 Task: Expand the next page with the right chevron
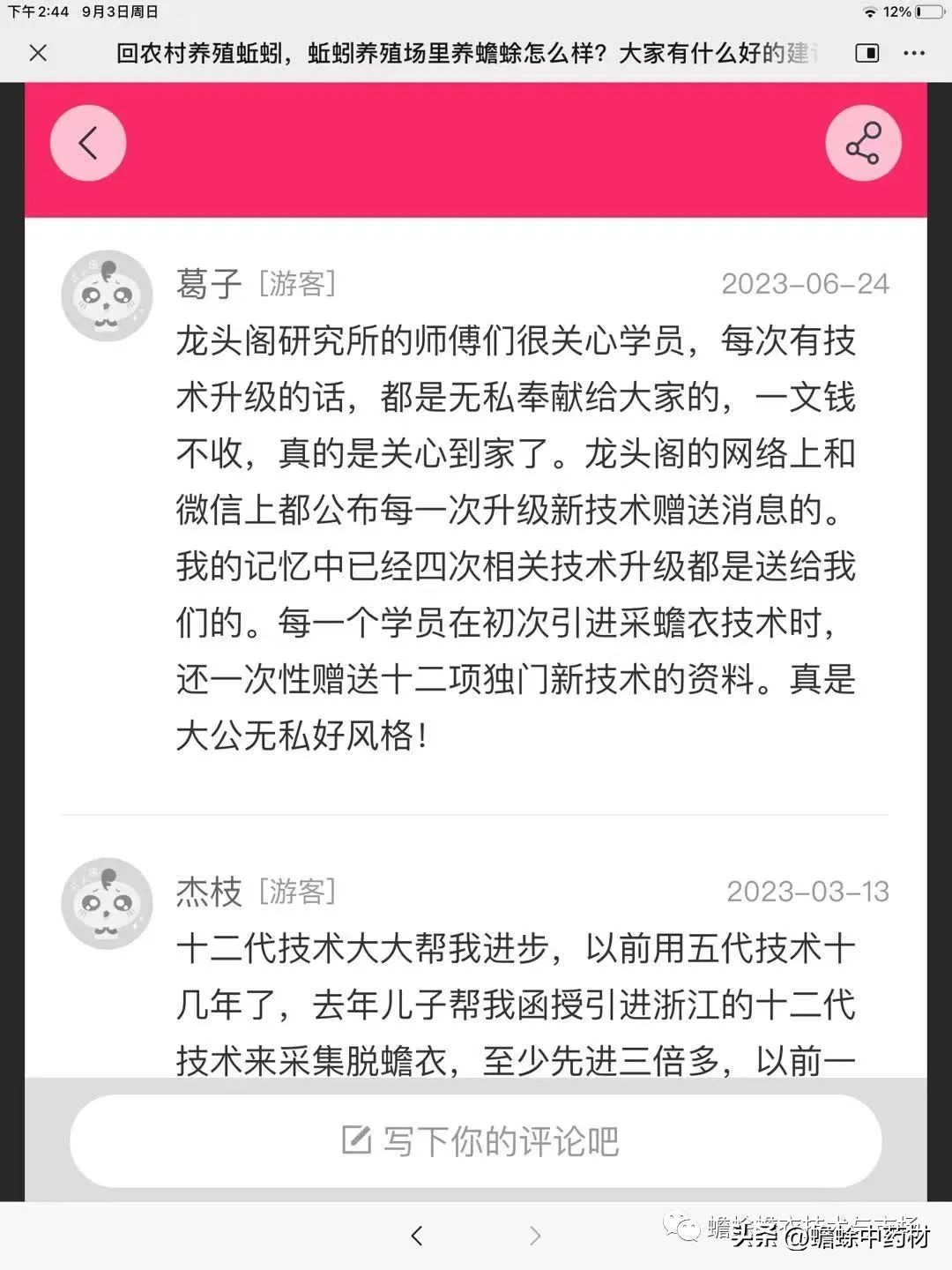pos(536,1236)
